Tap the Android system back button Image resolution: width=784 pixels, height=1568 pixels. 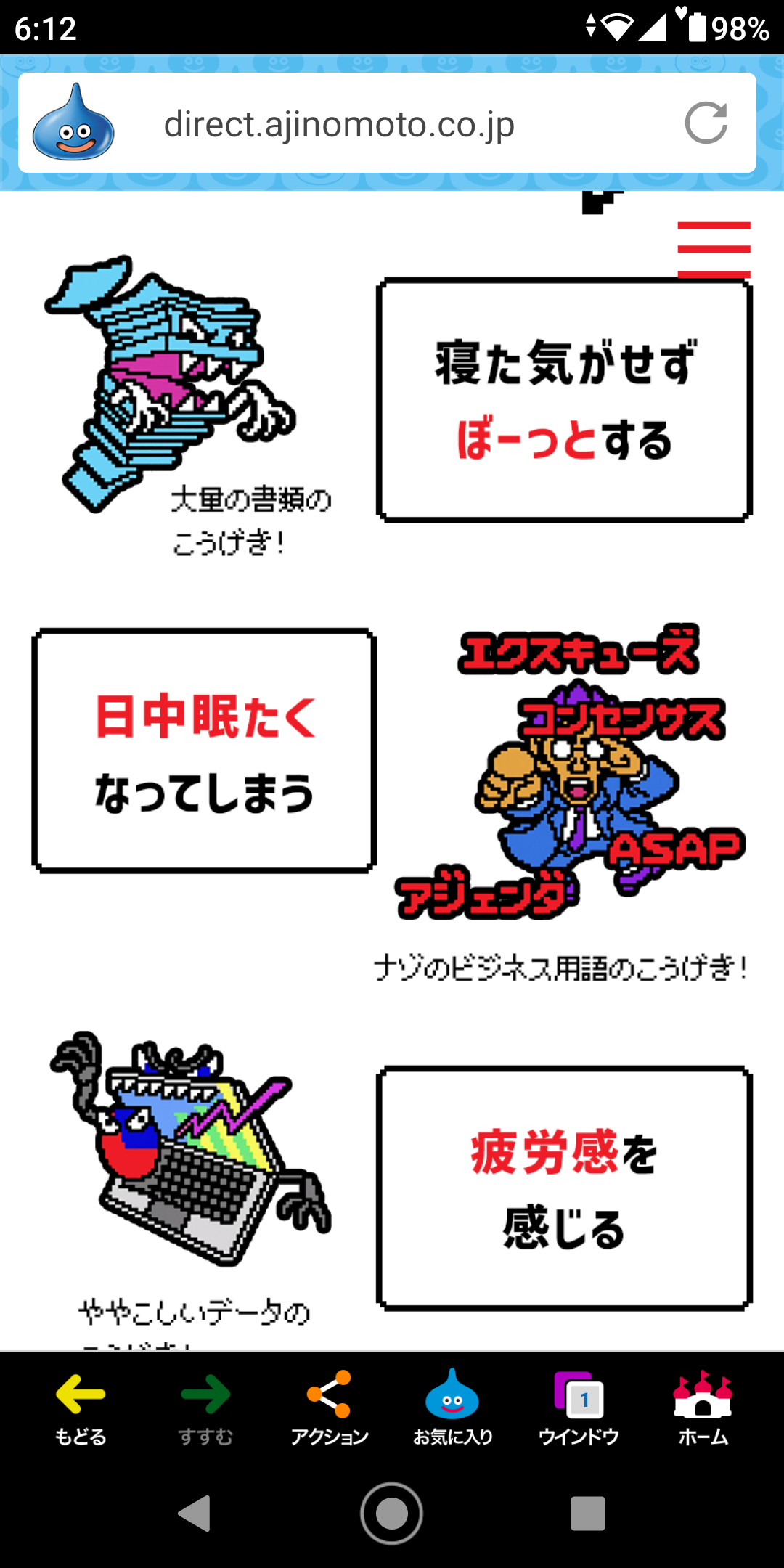coord(195,1514)
